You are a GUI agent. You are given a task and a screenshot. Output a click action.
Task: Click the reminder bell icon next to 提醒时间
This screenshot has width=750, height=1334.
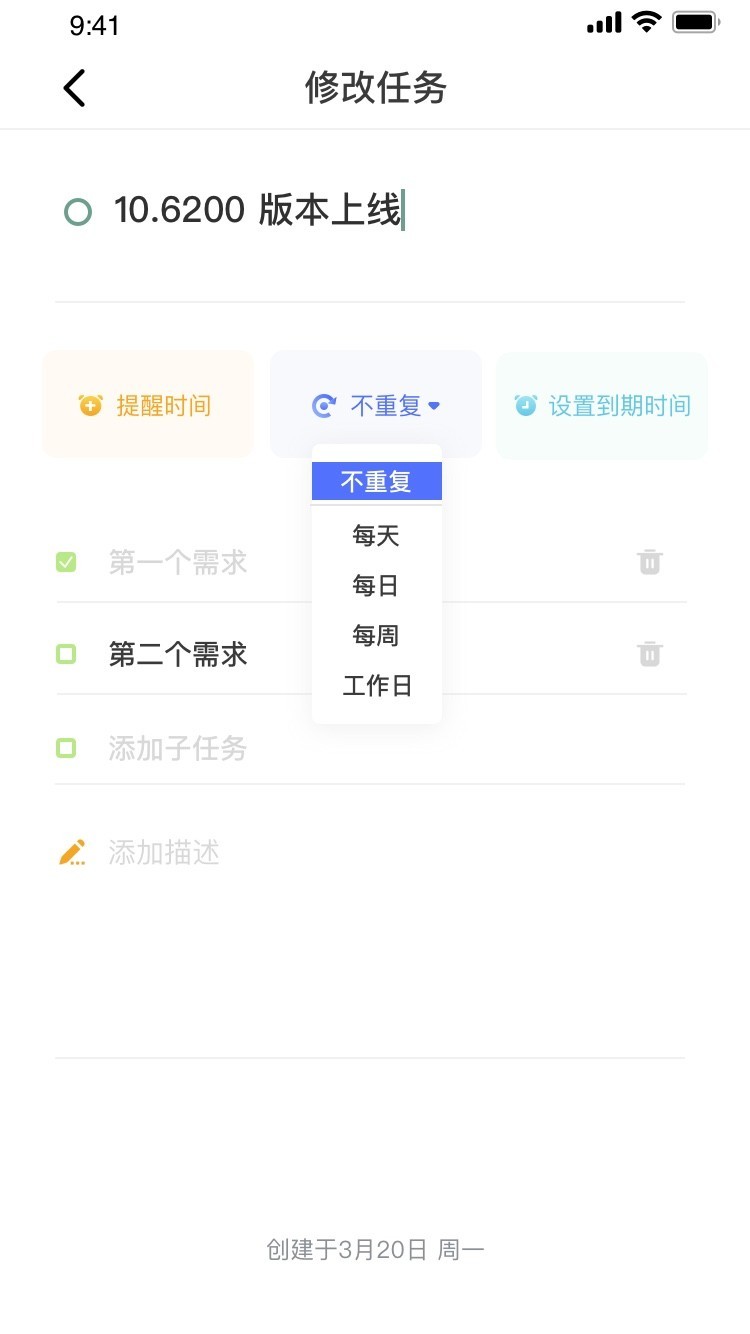tap(90, 404)
